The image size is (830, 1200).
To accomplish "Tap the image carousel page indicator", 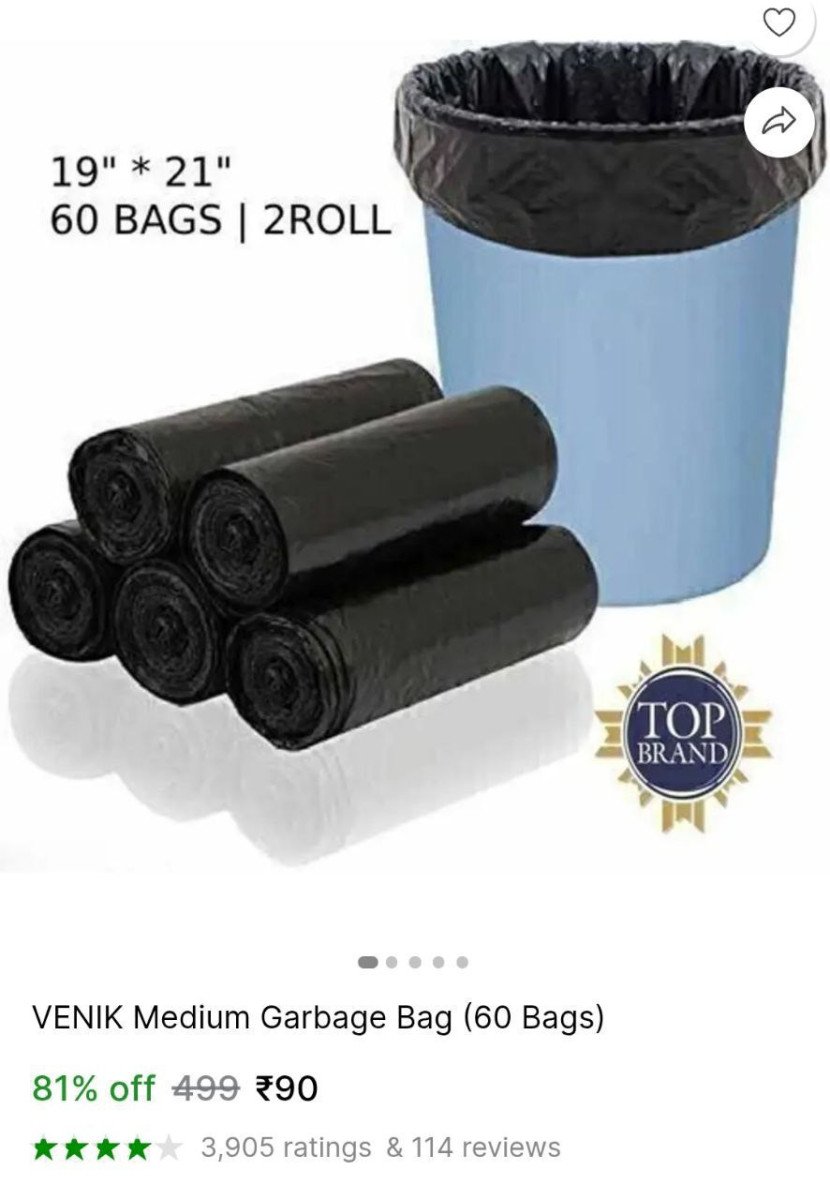I will [413, 962].
